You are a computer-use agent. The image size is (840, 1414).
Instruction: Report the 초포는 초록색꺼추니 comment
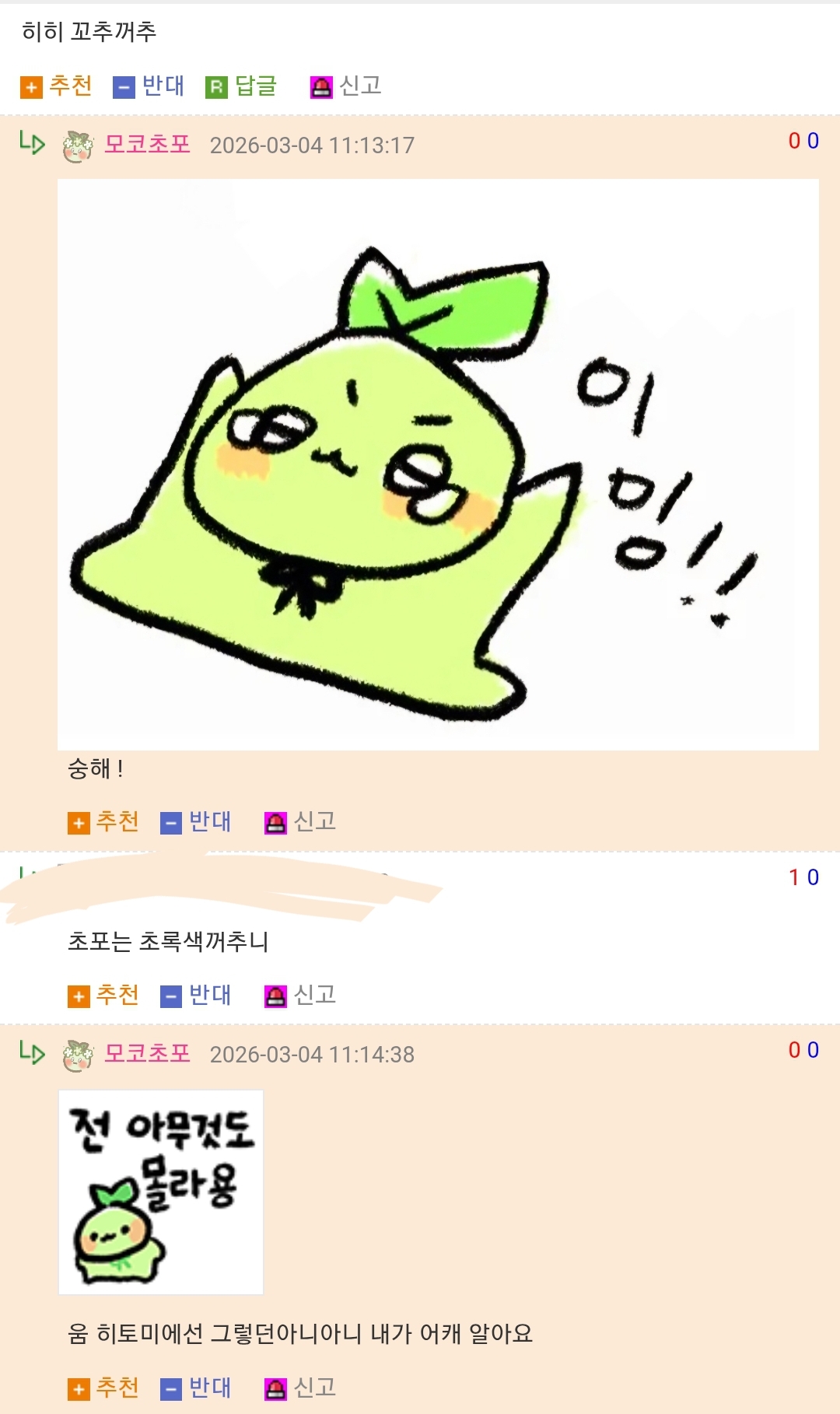pos(300,995)
